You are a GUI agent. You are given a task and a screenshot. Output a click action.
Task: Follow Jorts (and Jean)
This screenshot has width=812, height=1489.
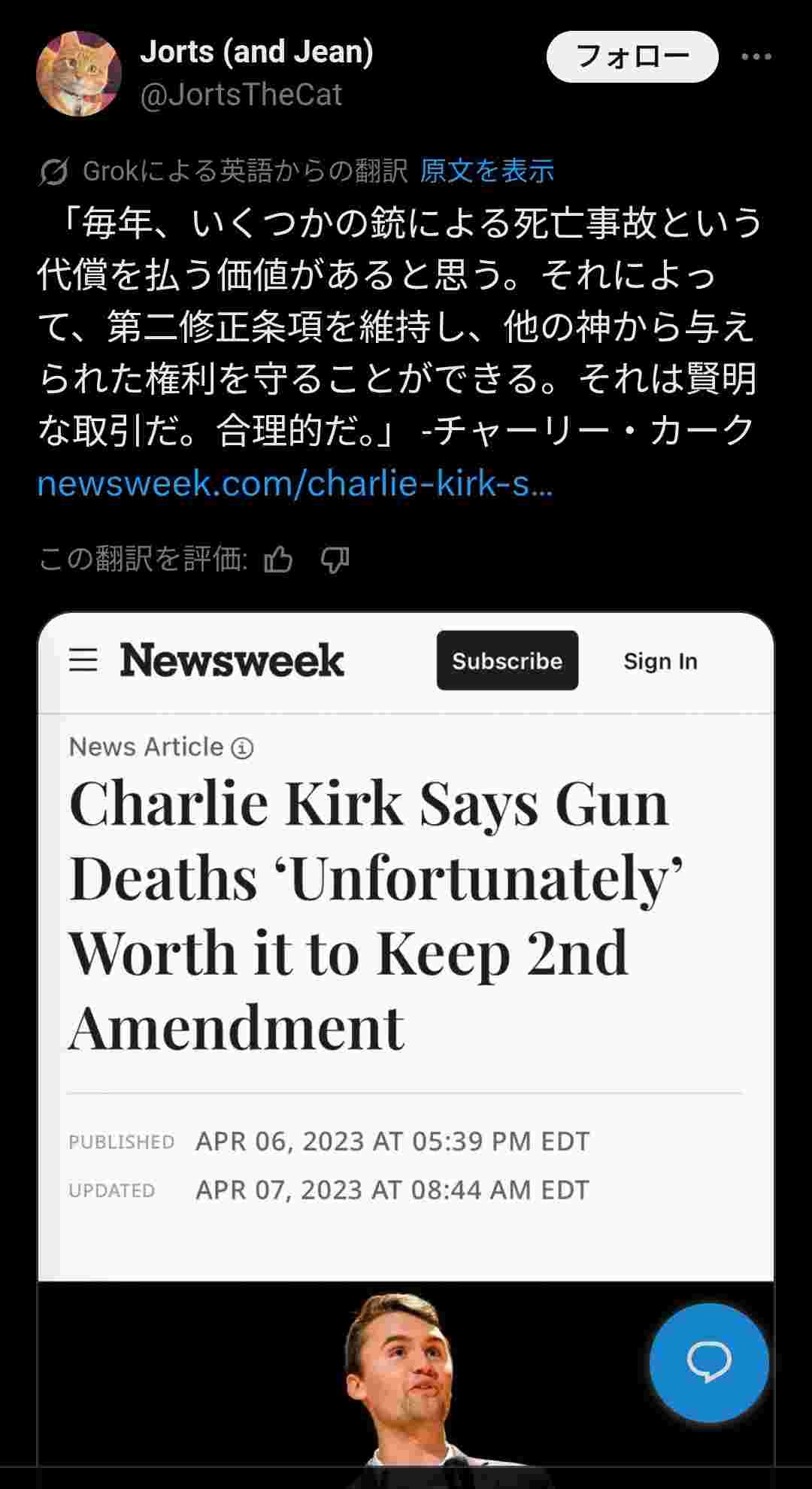[x=632, y=56]
